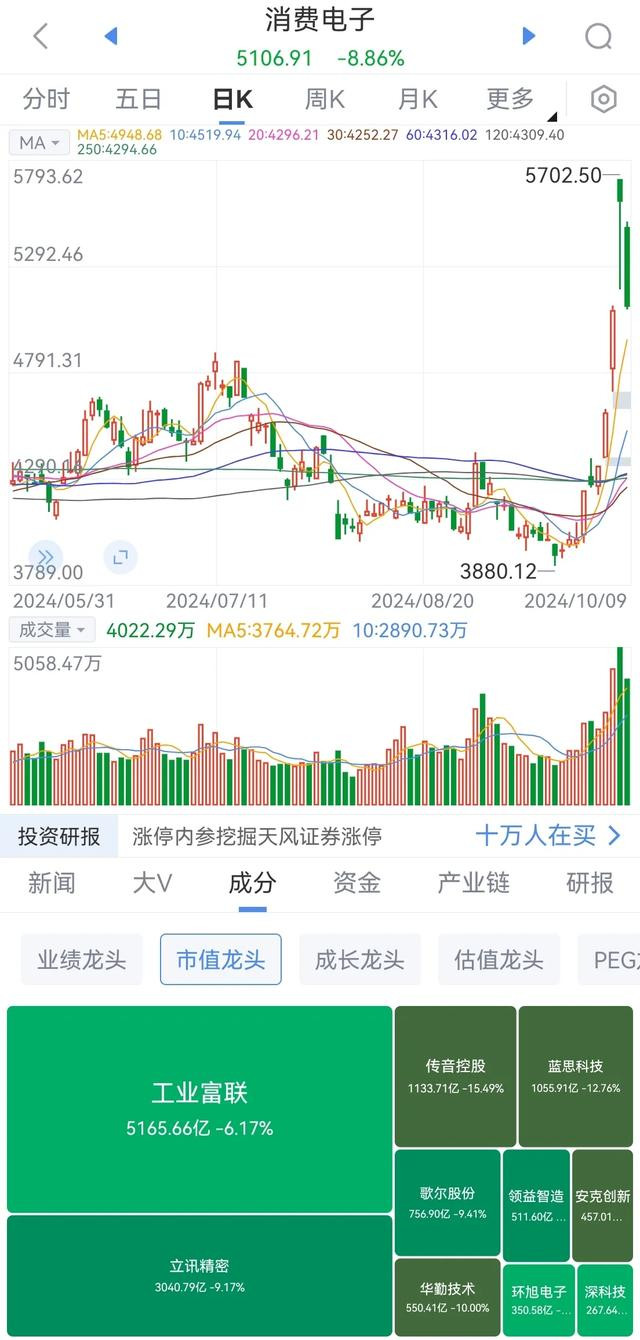Open 十万人在买 link
The width and height of the screenshot is (640, 1340).
pos(549,836)
